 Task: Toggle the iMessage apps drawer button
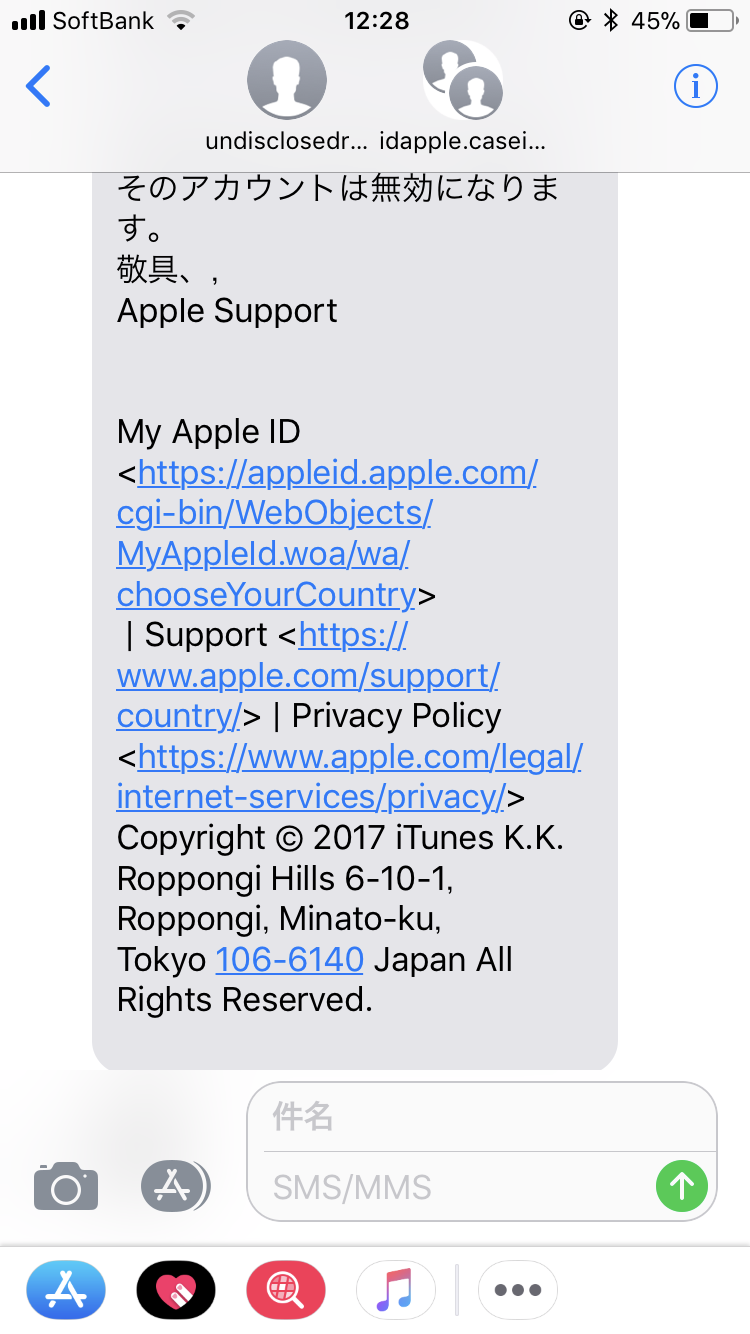pyautogui.click(x=175, y=1186)
